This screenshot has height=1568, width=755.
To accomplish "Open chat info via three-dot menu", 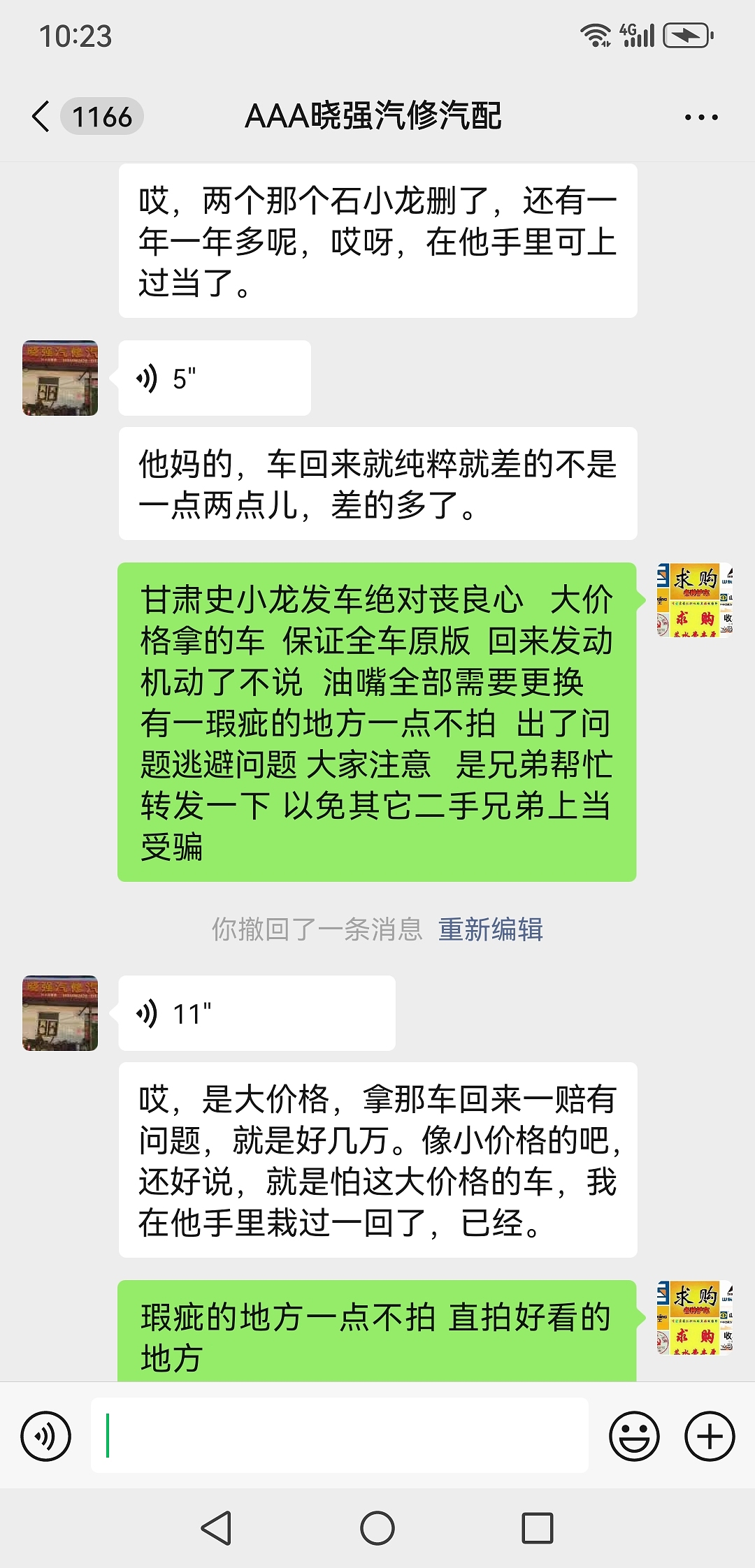I will click(701, 117).
